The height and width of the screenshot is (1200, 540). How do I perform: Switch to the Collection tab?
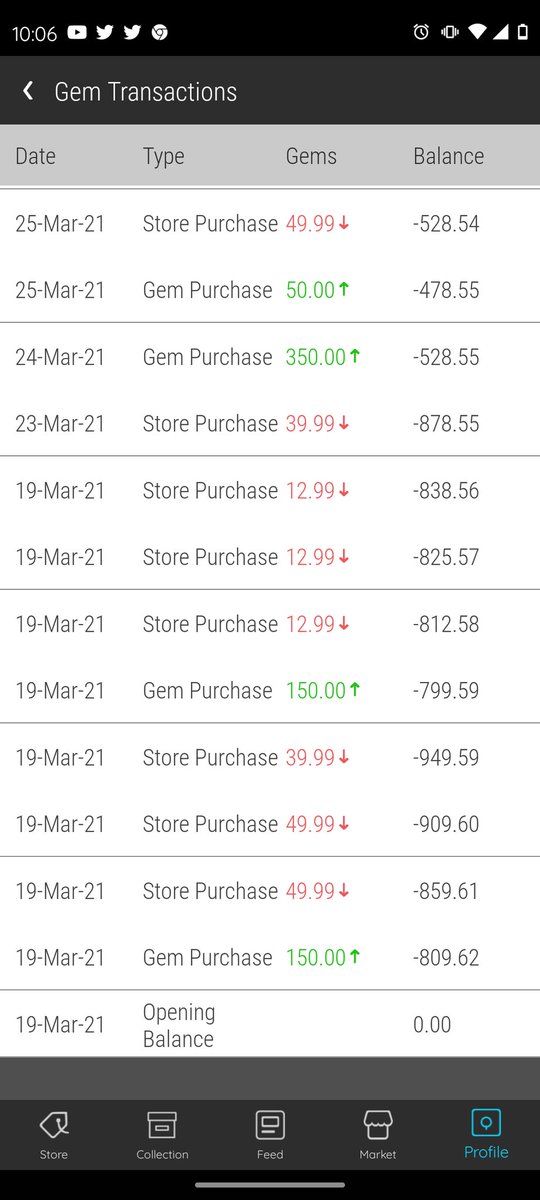point(162,1135)
